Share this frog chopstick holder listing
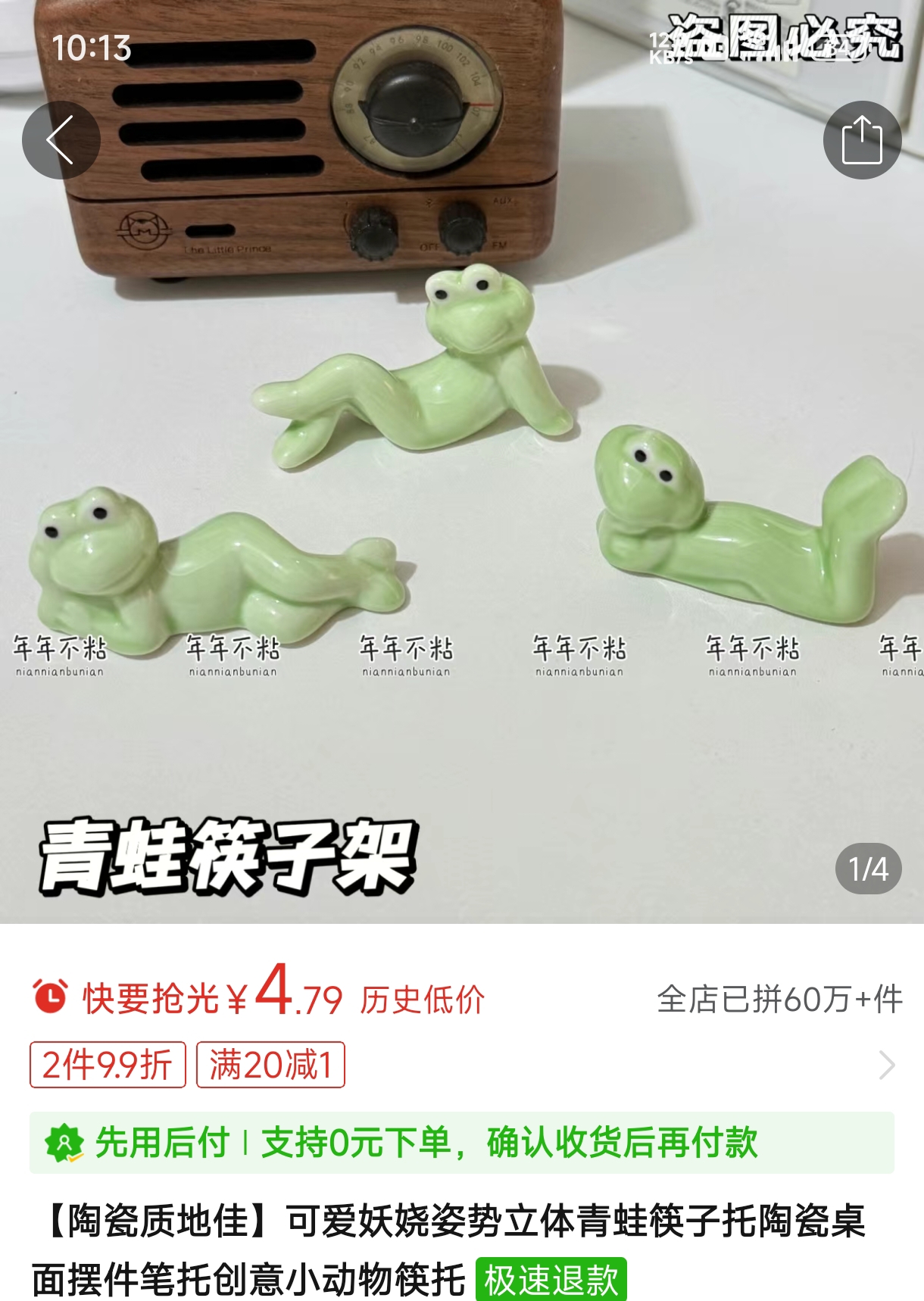The image size is (924, 1301). (862, 140)
